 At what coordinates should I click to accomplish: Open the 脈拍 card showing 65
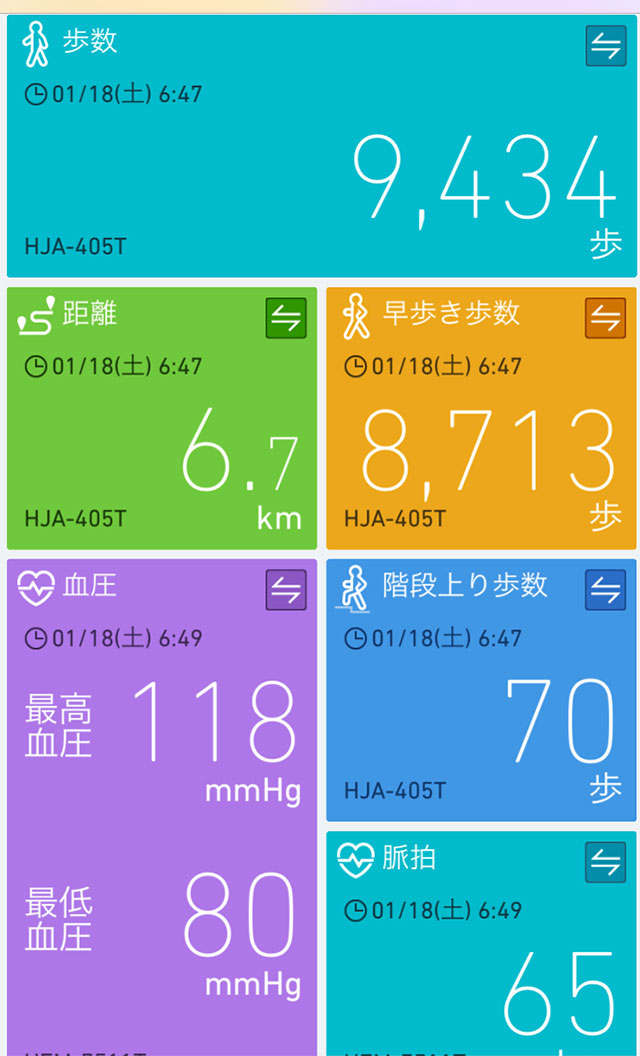coord(481,944)
